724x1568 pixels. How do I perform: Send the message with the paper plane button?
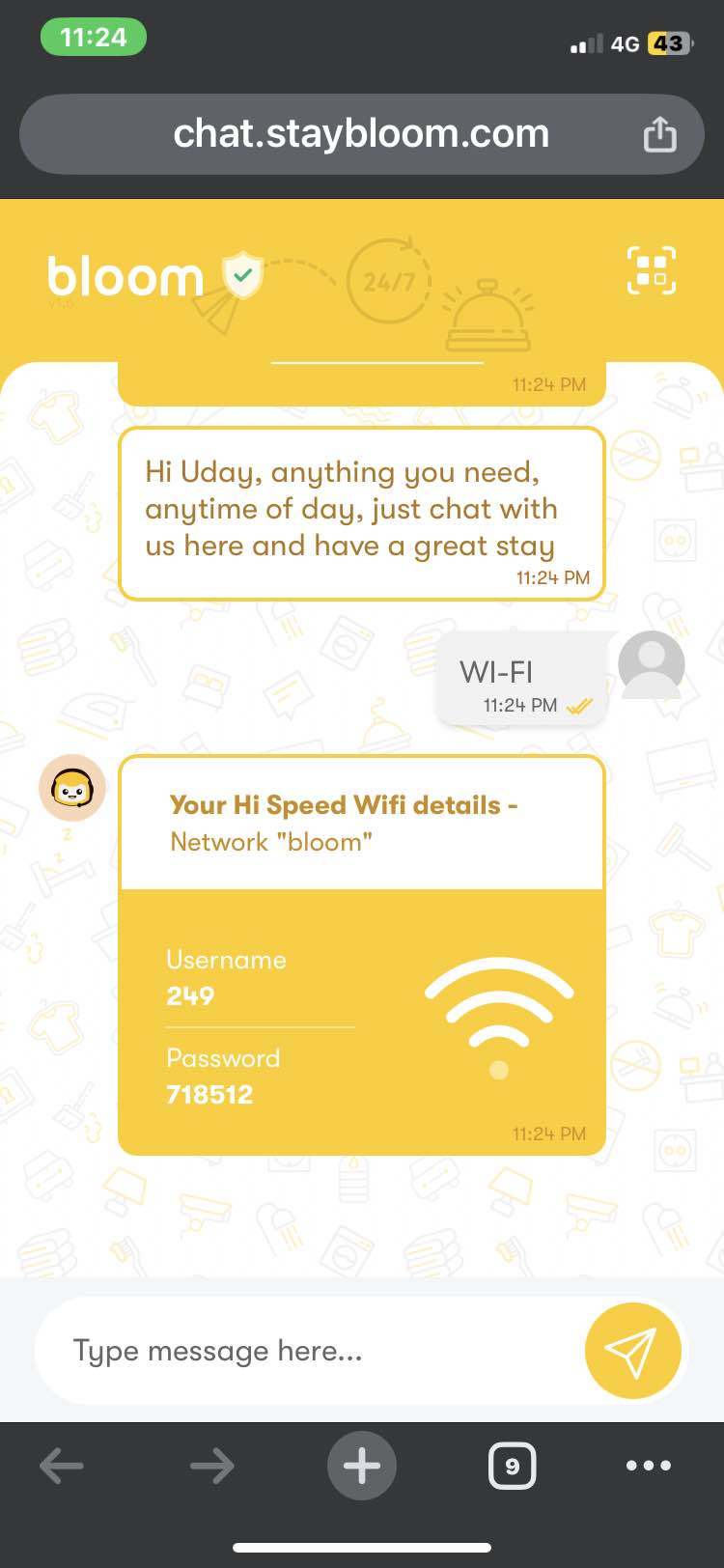[x=633, y=1350]
